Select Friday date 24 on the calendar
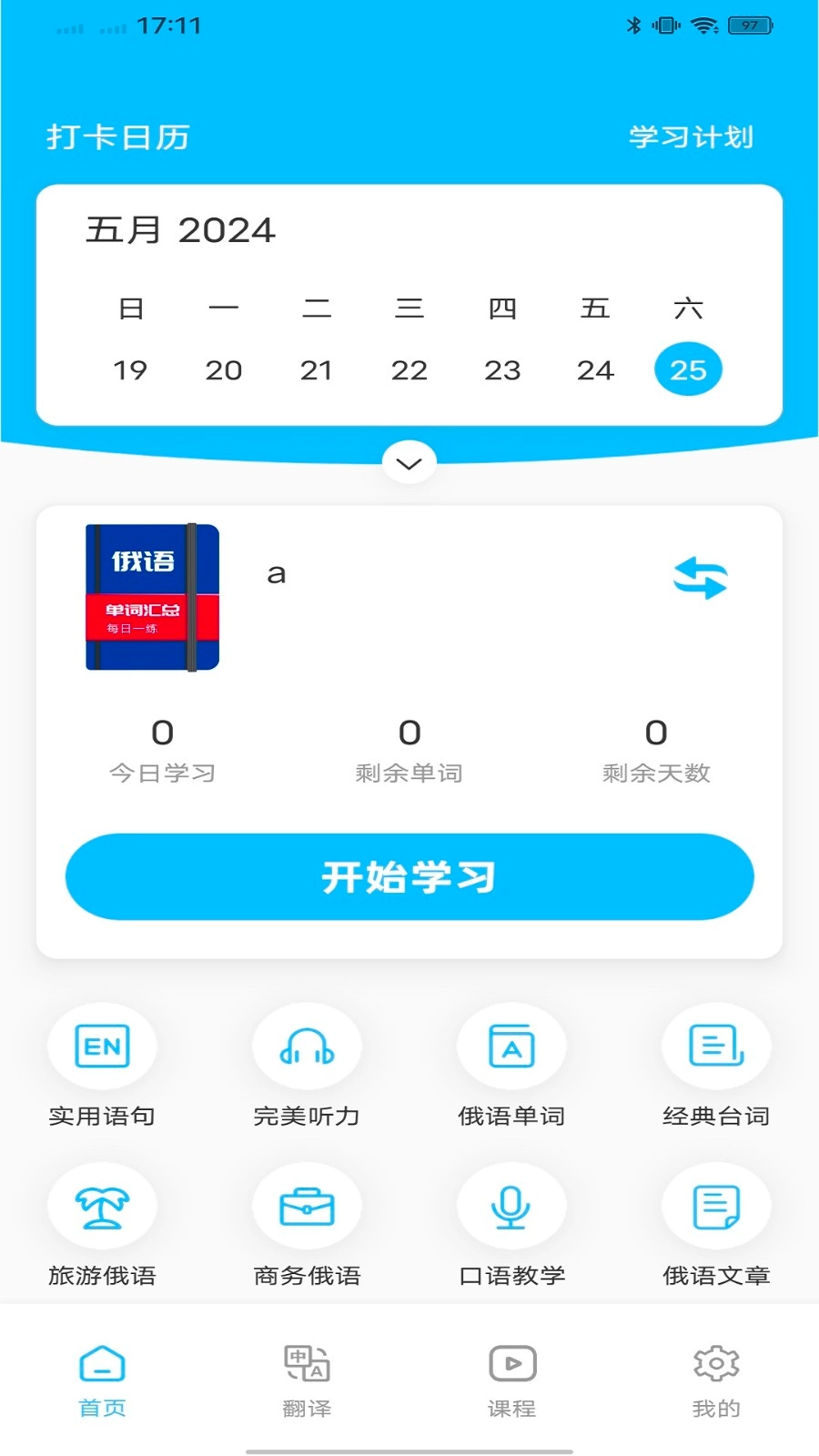Image resolution: width=819 pixels, height=1456 pixels. point(596,369)
